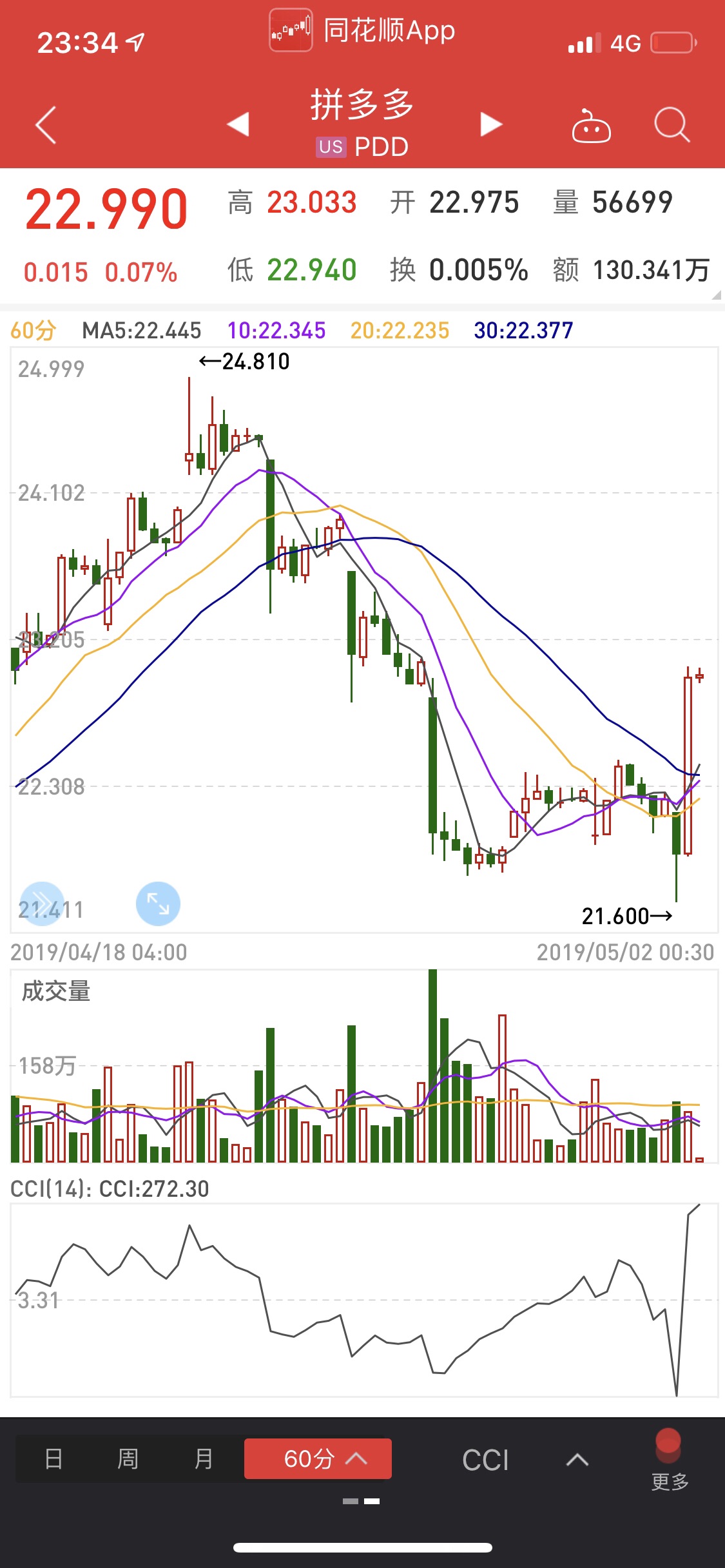Open stock search

(672, 124)
